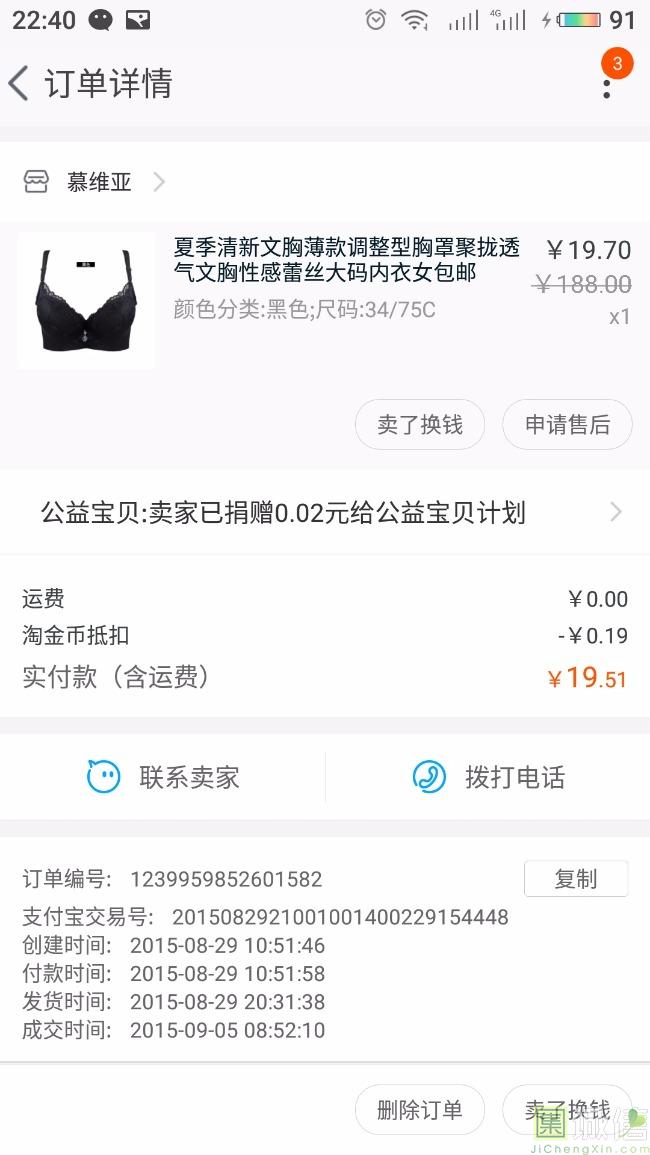
Task: Copy the order number with 复制
Action: pyautogui.click(x=575, y=879)
